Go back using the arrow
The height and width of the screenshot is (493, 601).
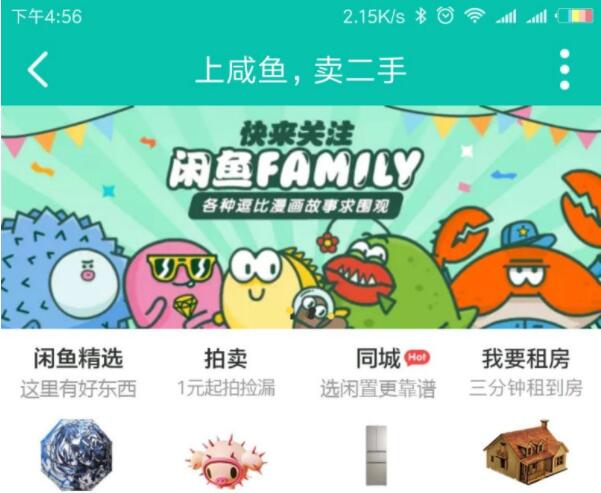[x=38, y=70]
